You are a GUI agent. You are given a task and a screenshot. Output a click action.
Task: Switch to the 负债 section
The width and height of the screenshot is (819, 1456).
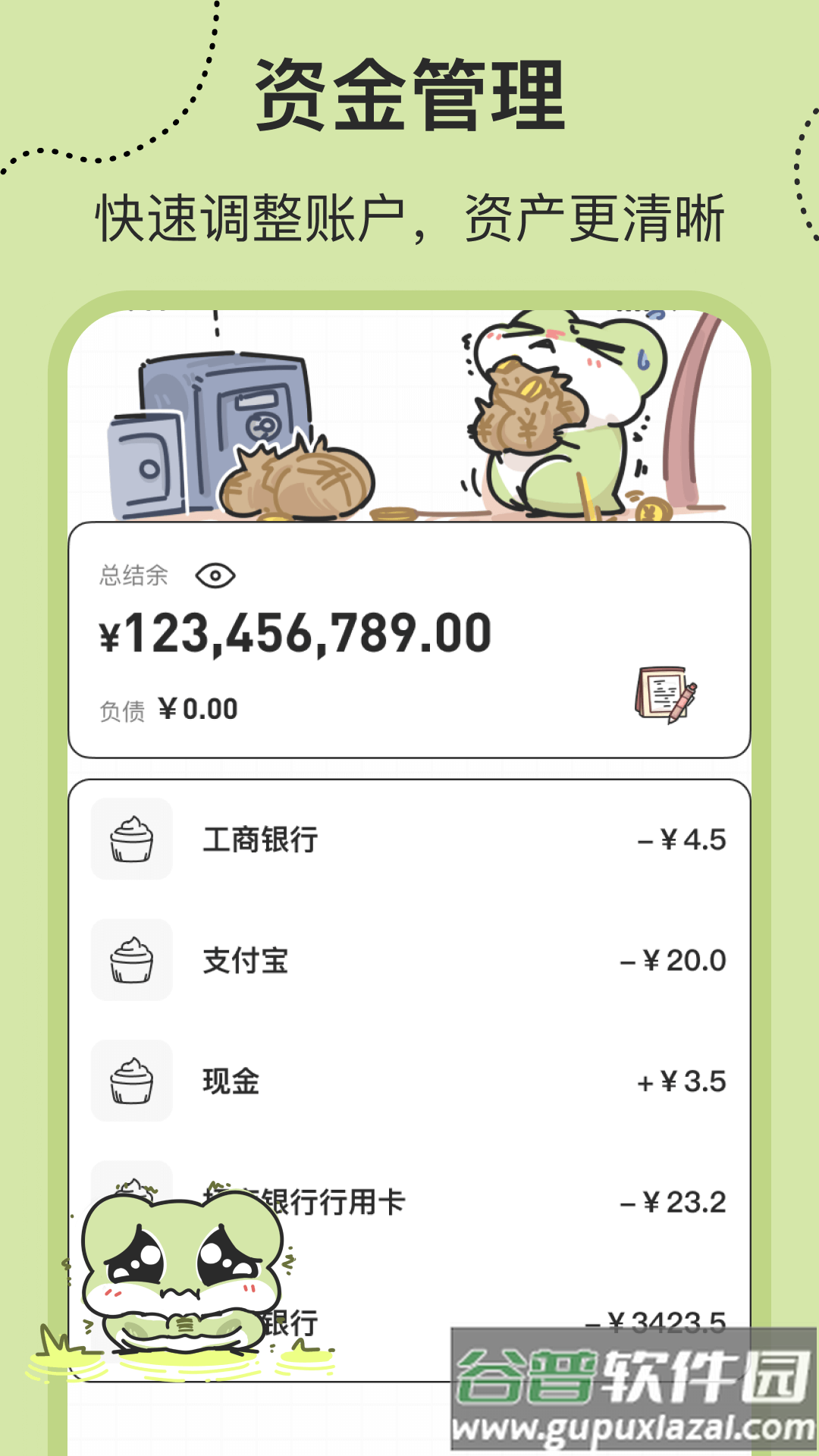click(124, 709)
